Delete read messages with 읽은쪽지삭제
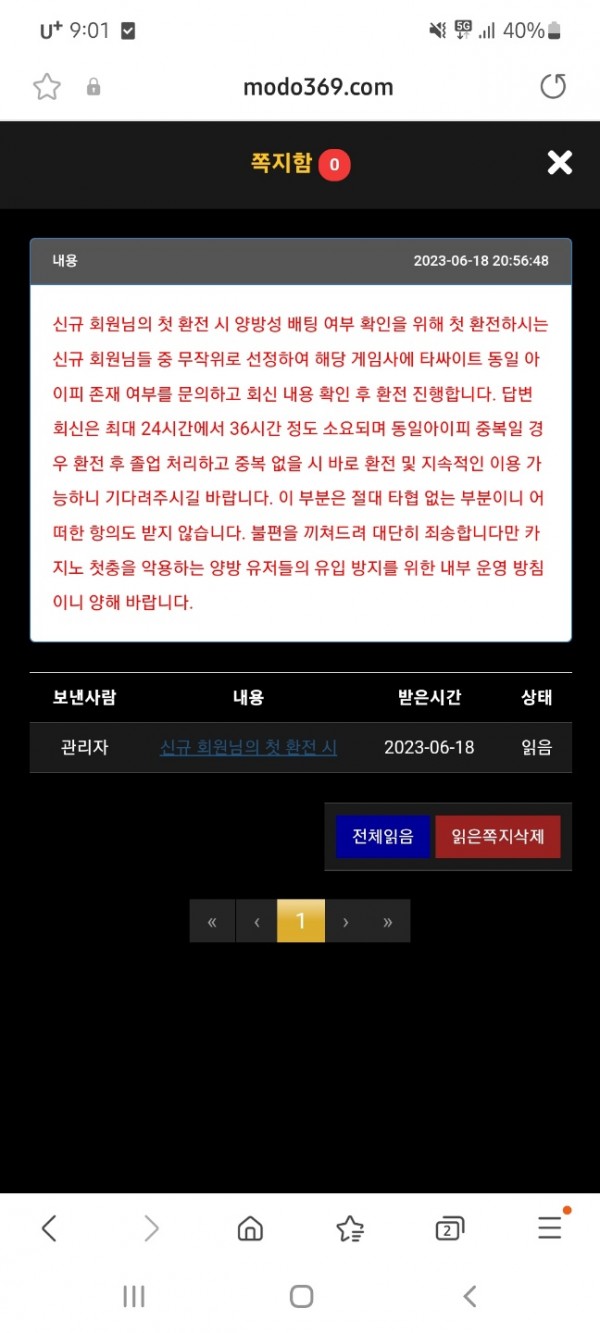600x1333 pixels. click(x=497, y=836)
